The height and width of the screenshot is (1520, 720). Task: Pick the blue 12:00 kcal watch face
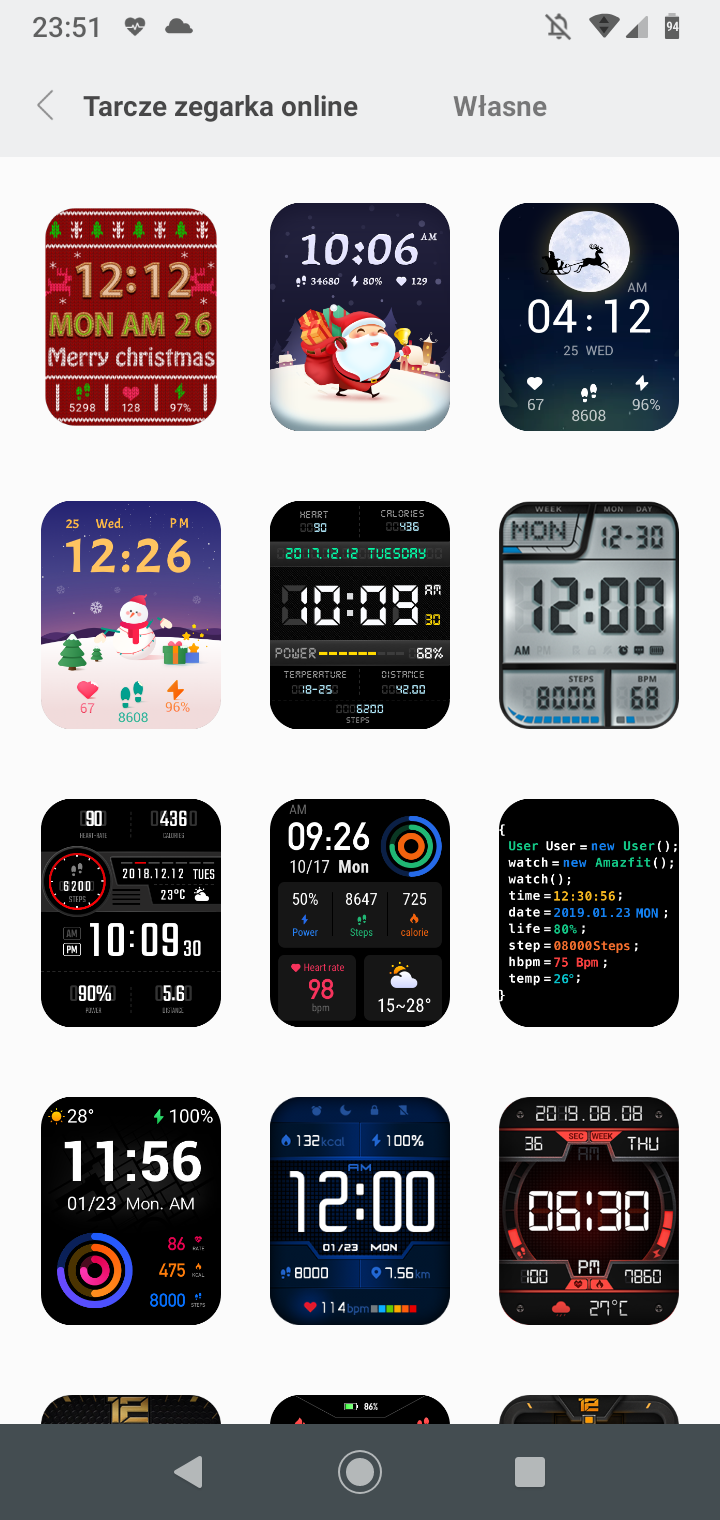pos(360,1210)
